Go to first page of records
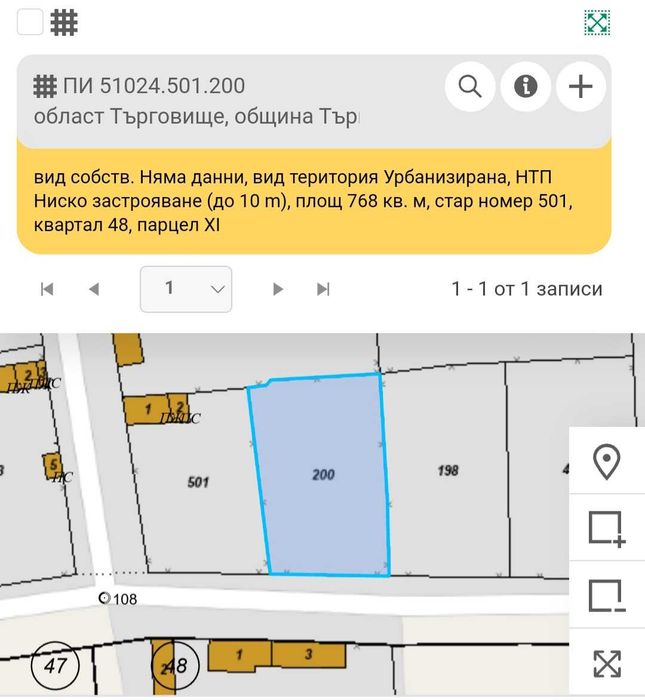 click(46, 289)
